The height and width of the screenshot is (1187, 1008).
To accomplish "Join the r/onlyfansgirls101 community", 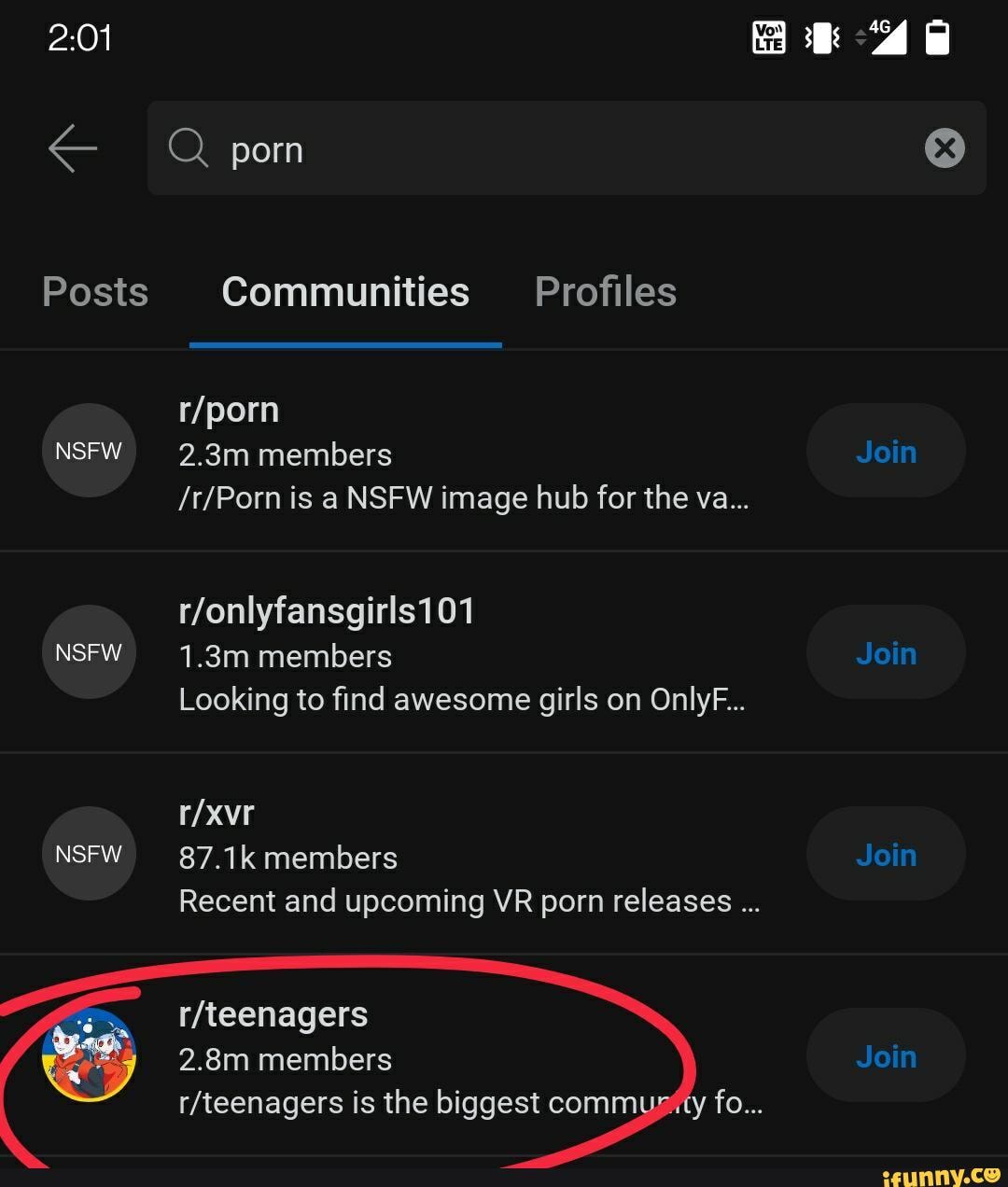I will 886,652.
